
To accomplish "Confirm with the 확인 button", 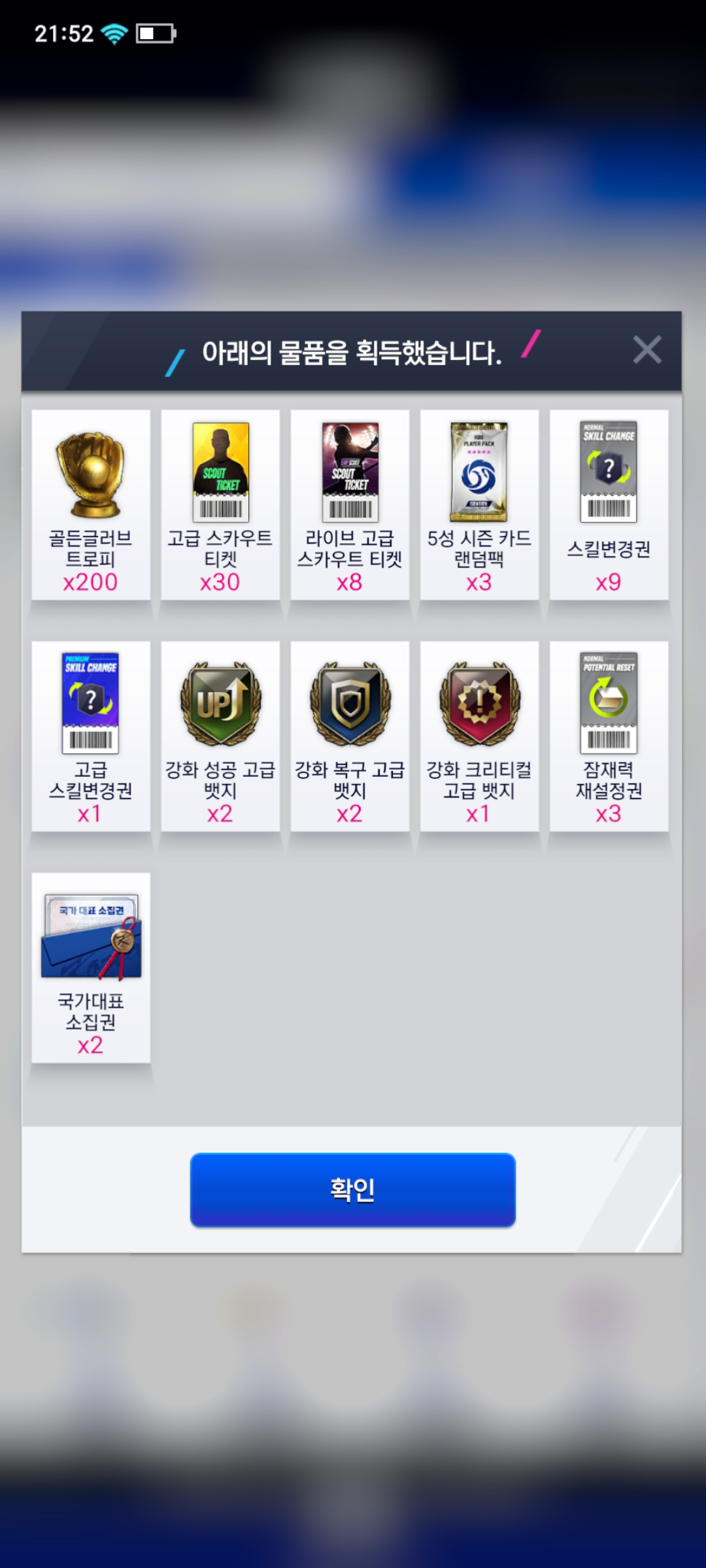I will point(352,1189).
